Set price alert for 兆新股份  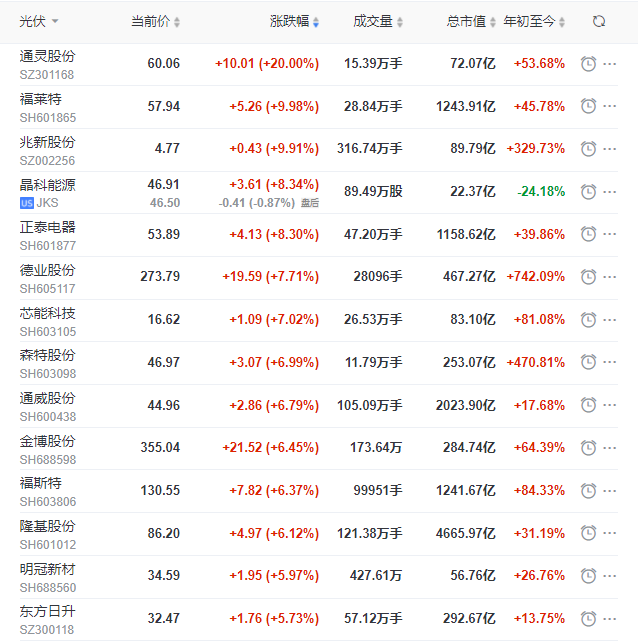(x=588, y=149)
